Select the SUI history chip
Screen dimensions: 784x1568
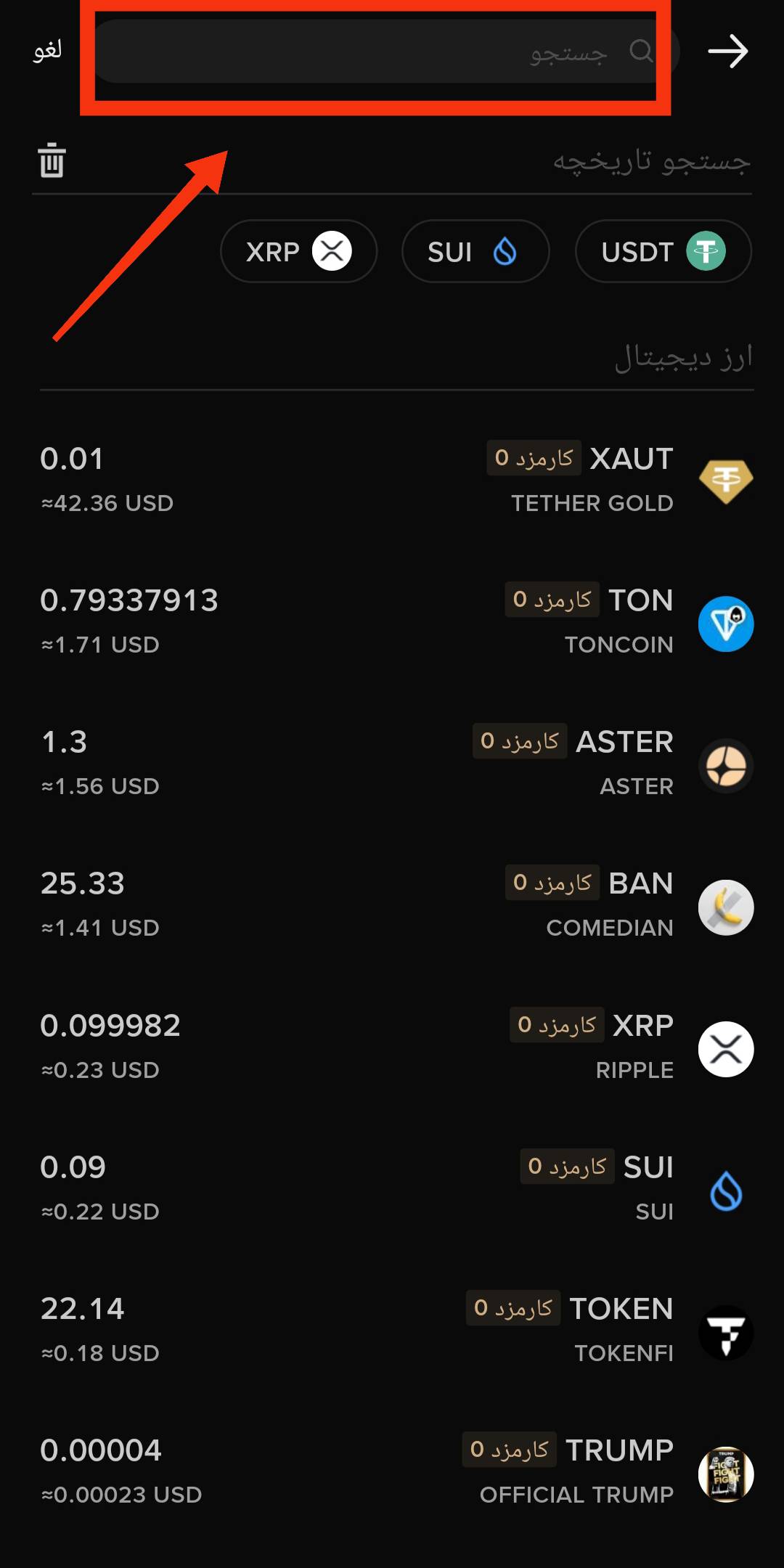[x=475, y=251]
